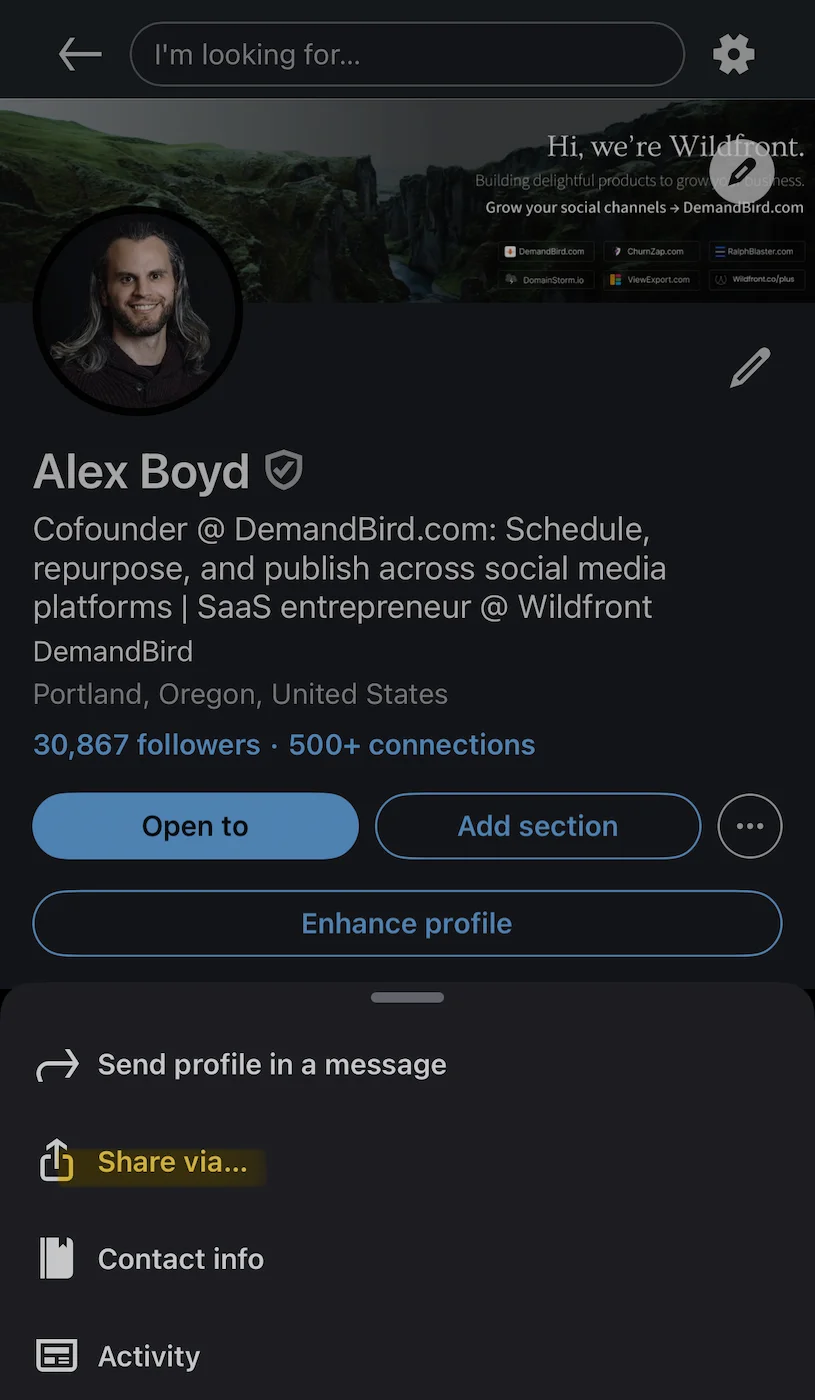815x1400 pixels.
Task: Open the Contact info book icon
Action: [57, 1258]
